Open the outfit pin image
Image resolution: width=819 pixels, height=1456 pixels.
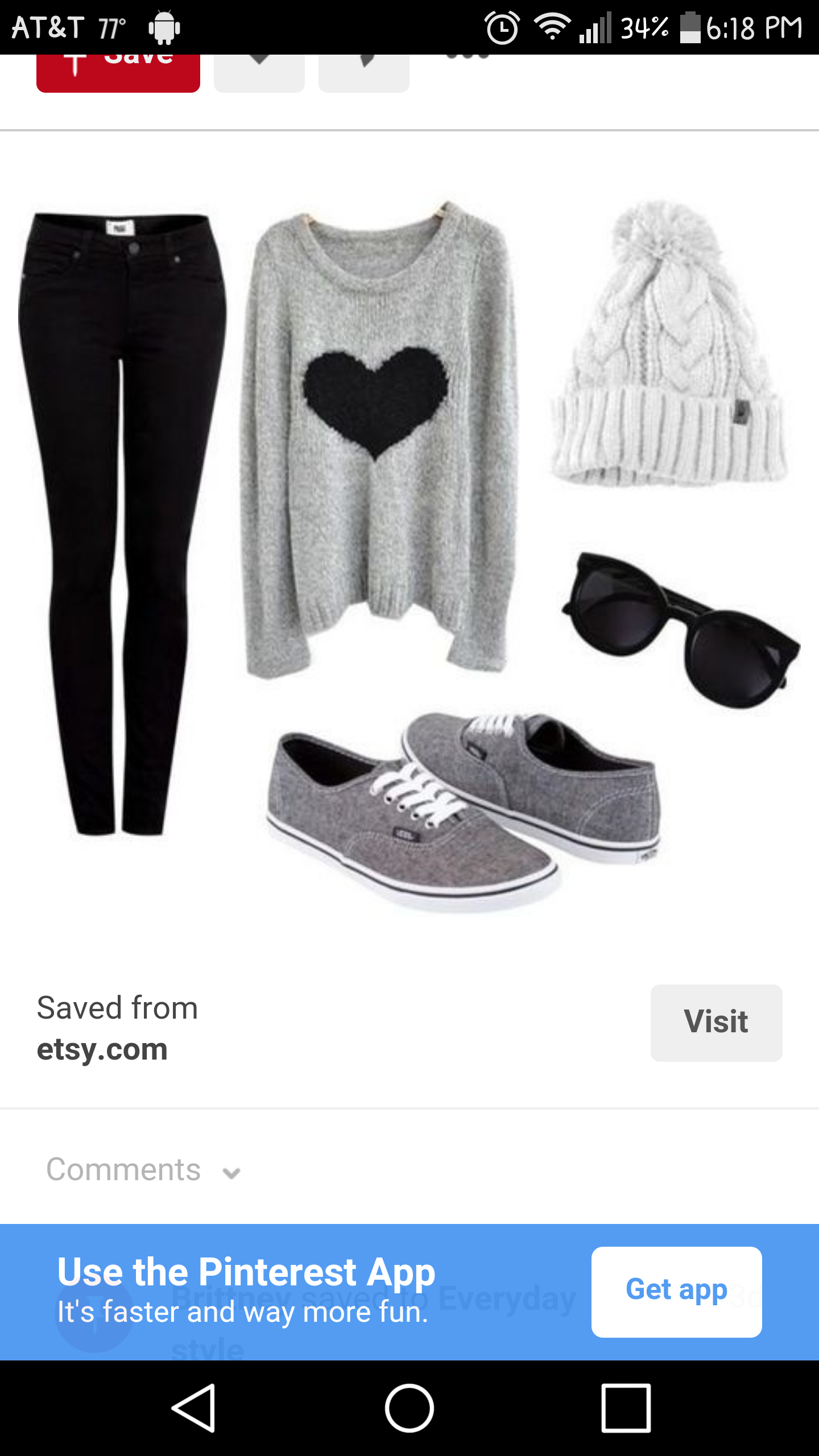click(409, 557)
